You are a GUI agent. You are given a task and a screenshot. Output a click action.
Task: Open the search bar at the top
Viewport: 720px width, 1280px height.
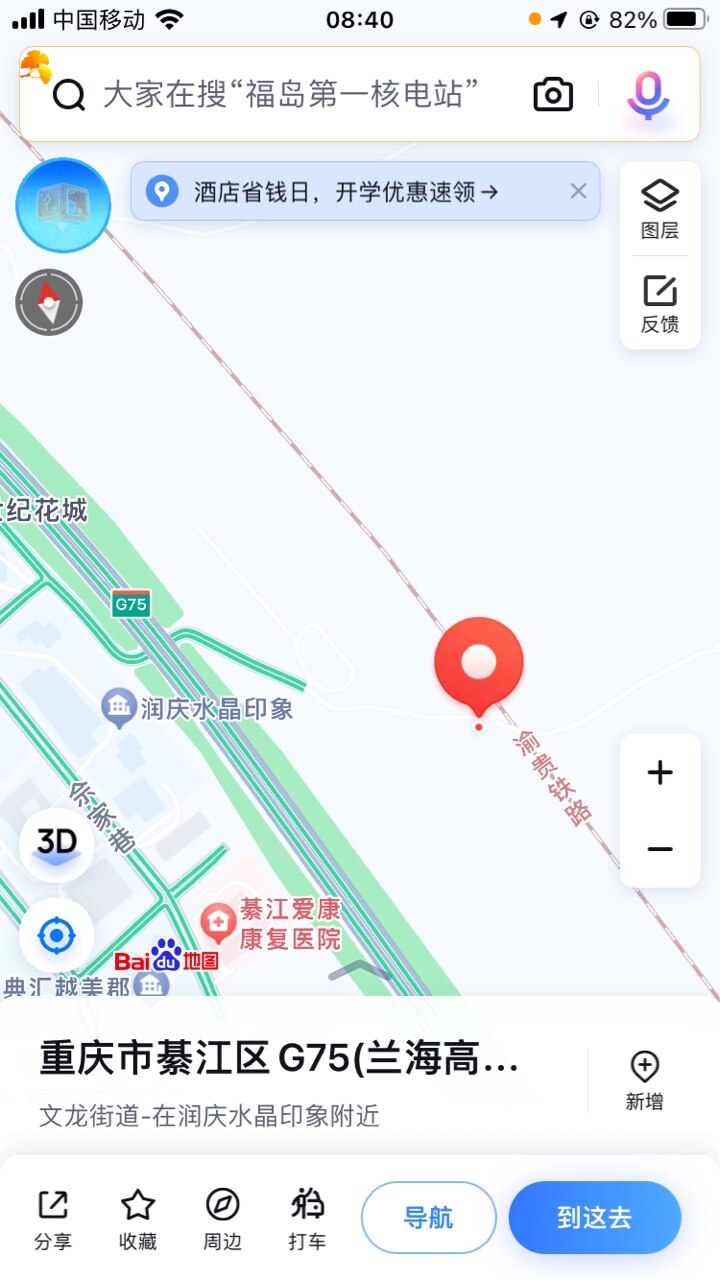(290, 95)
